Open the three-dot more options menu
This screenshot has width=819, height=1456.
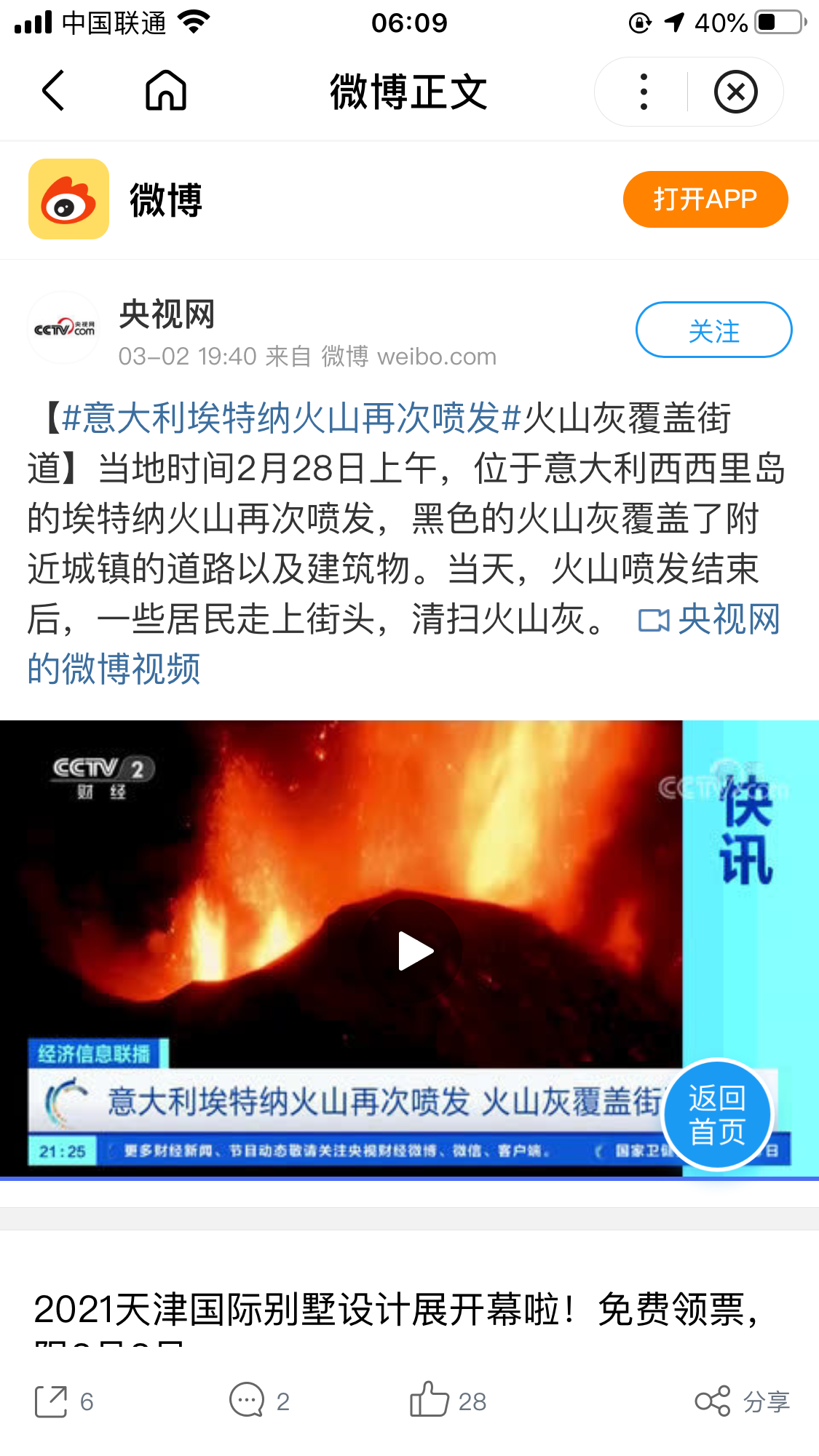tap(643, 92)
